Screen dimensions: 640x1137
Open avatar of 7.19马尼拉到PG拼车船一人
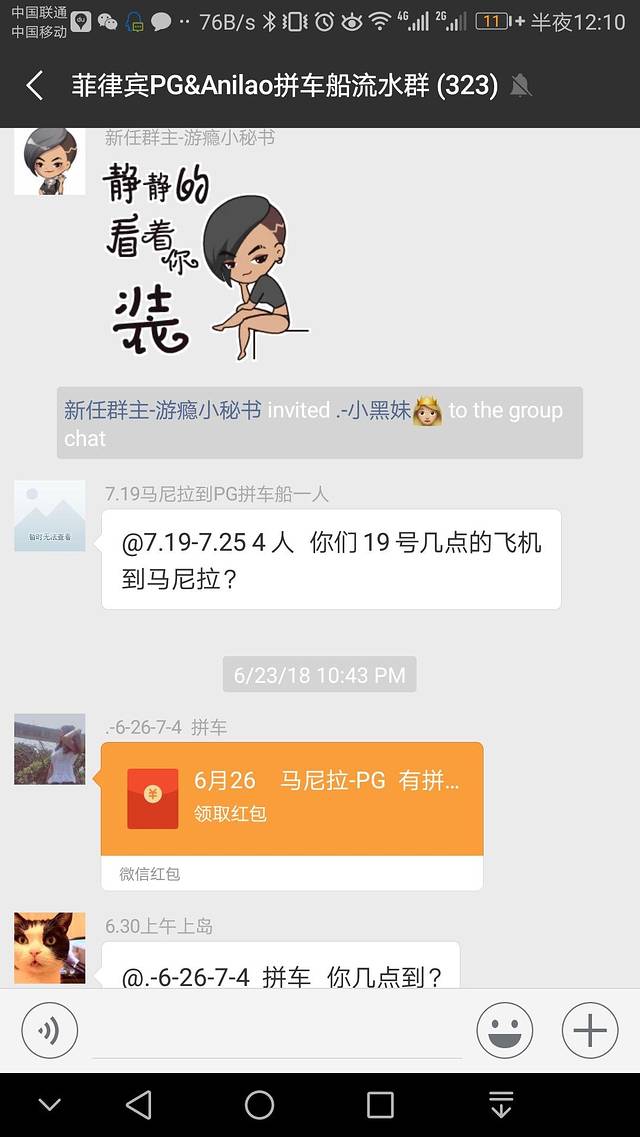pos(49,515)
